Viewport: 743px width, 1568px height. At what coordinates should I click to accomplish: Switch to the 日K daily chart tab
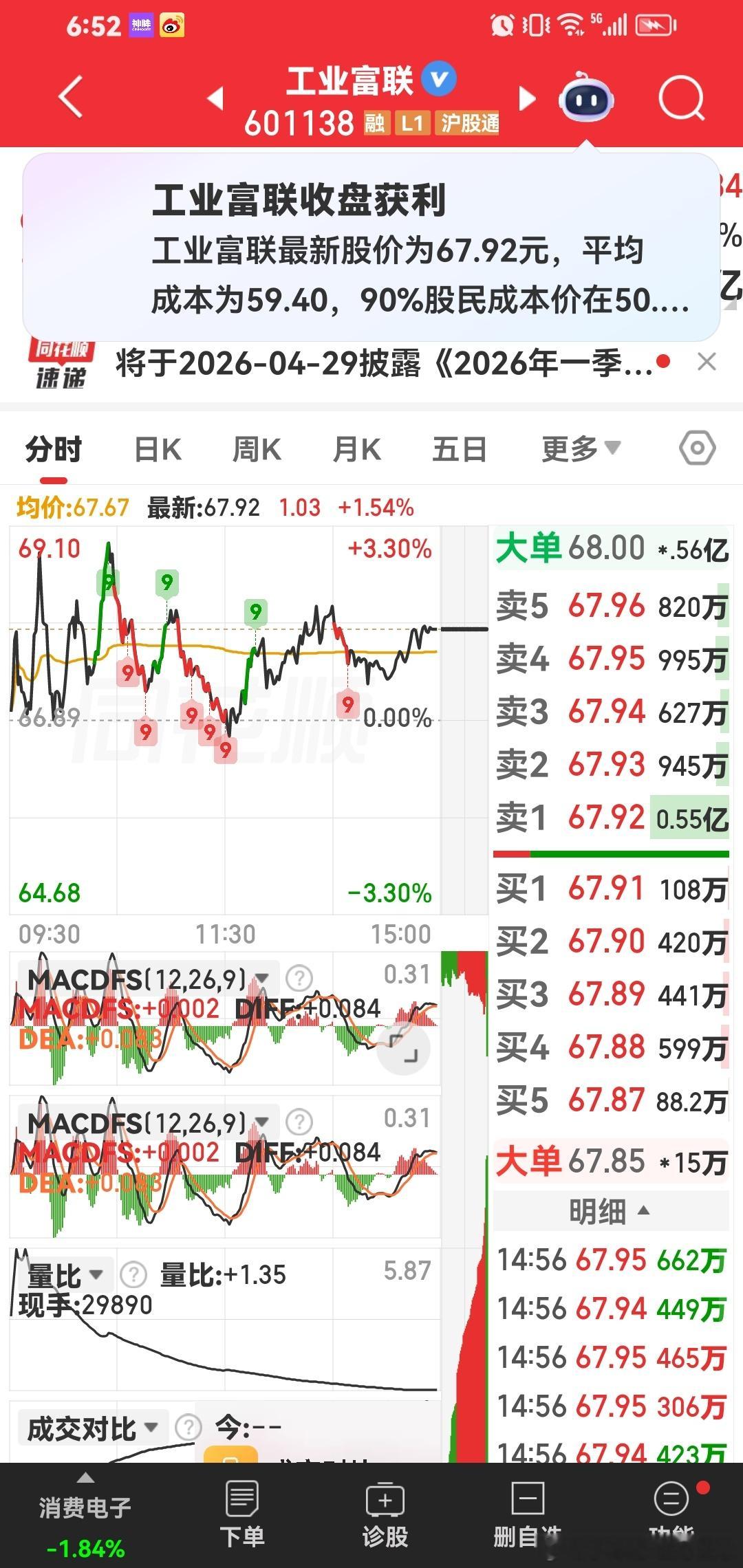coord(157,447)
